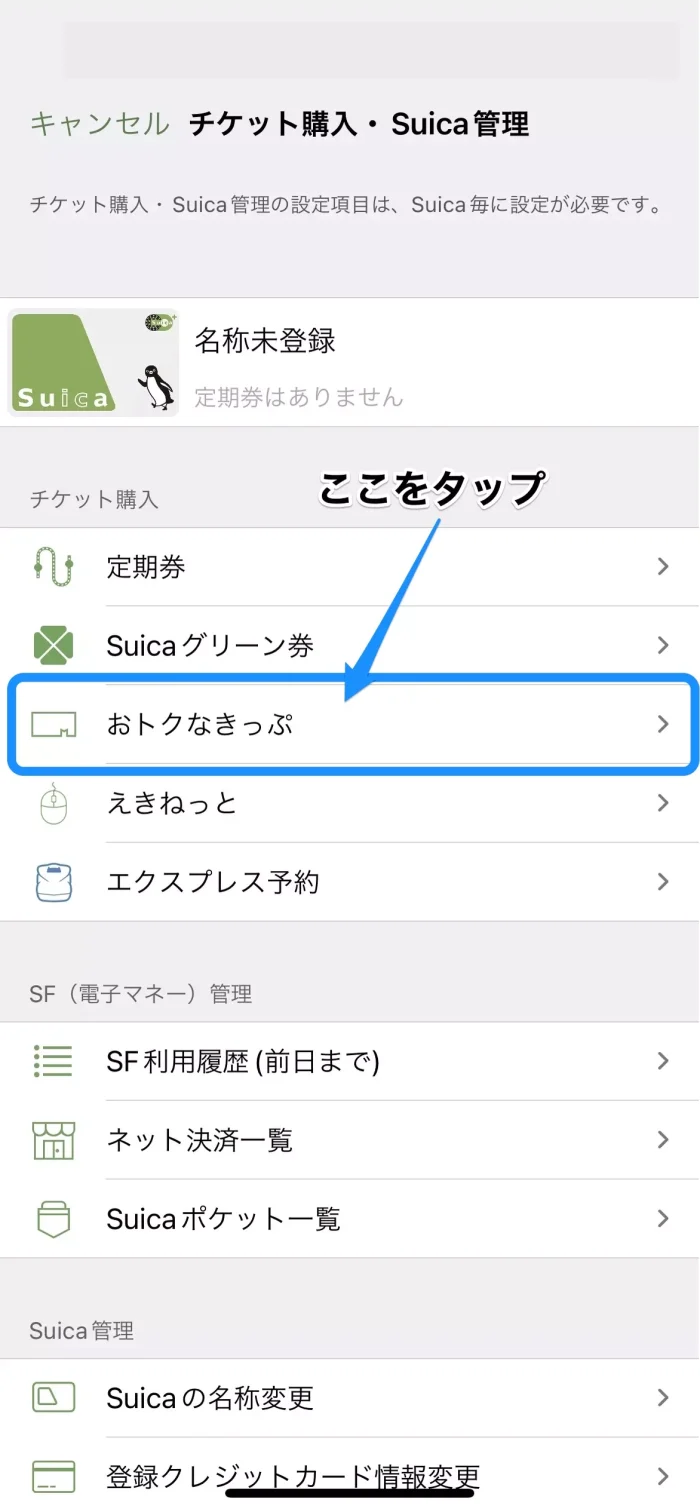
Task: Open Suicaグリーン券
Action: point(350,645)
